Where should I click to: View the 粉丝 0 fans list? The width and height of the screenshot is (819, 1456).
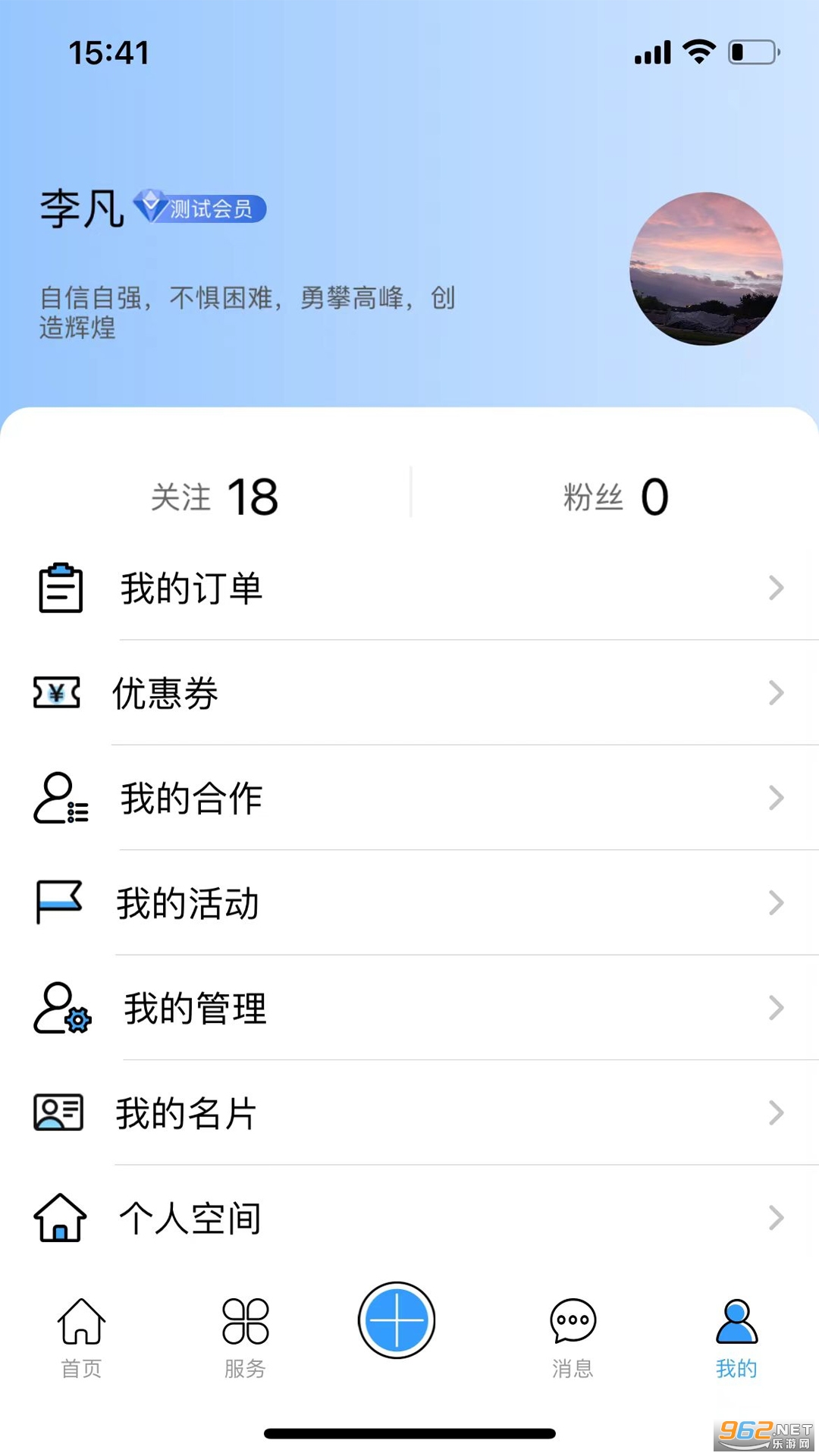point(614,497)
